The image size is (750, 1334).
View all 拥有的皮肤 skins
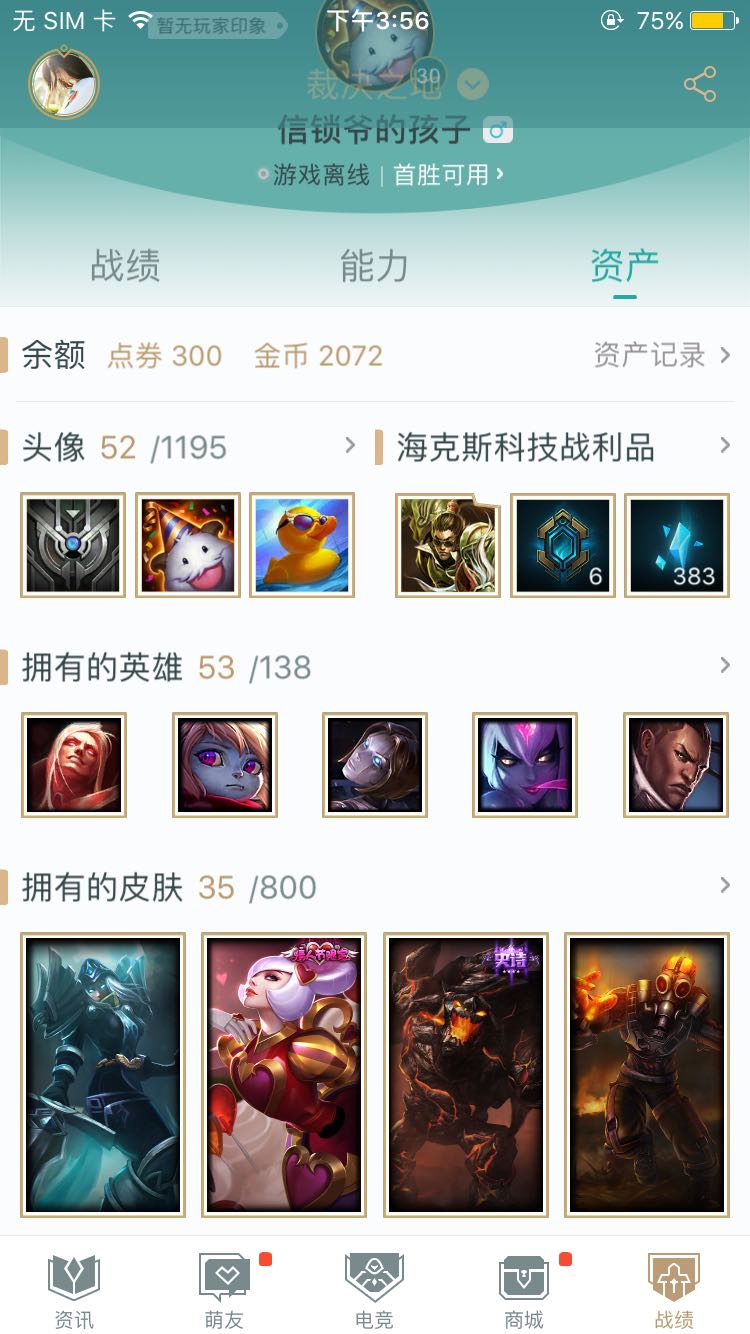725,886
